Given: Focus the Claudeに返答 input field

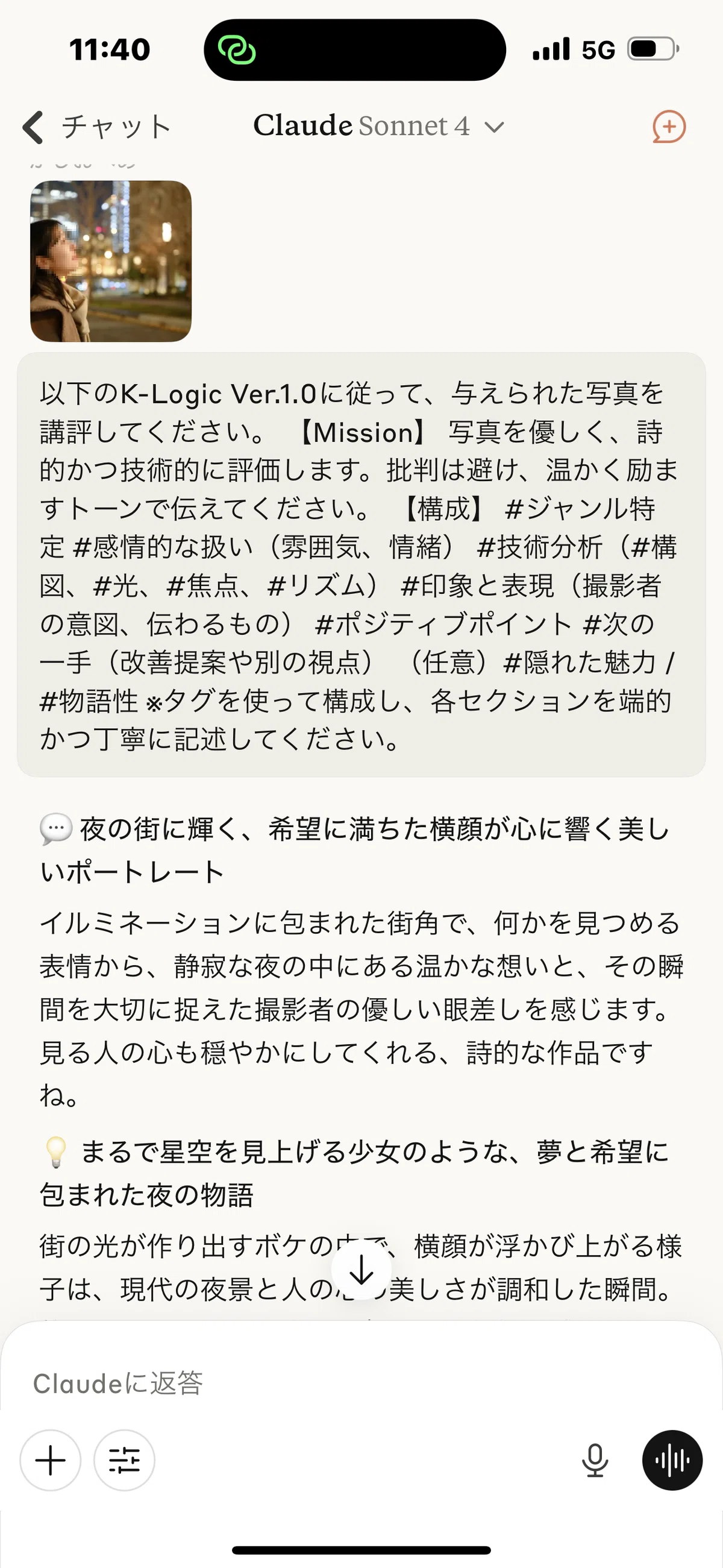Looking at the screenshot, I should pyautogui.click(x=361, y=1384).
